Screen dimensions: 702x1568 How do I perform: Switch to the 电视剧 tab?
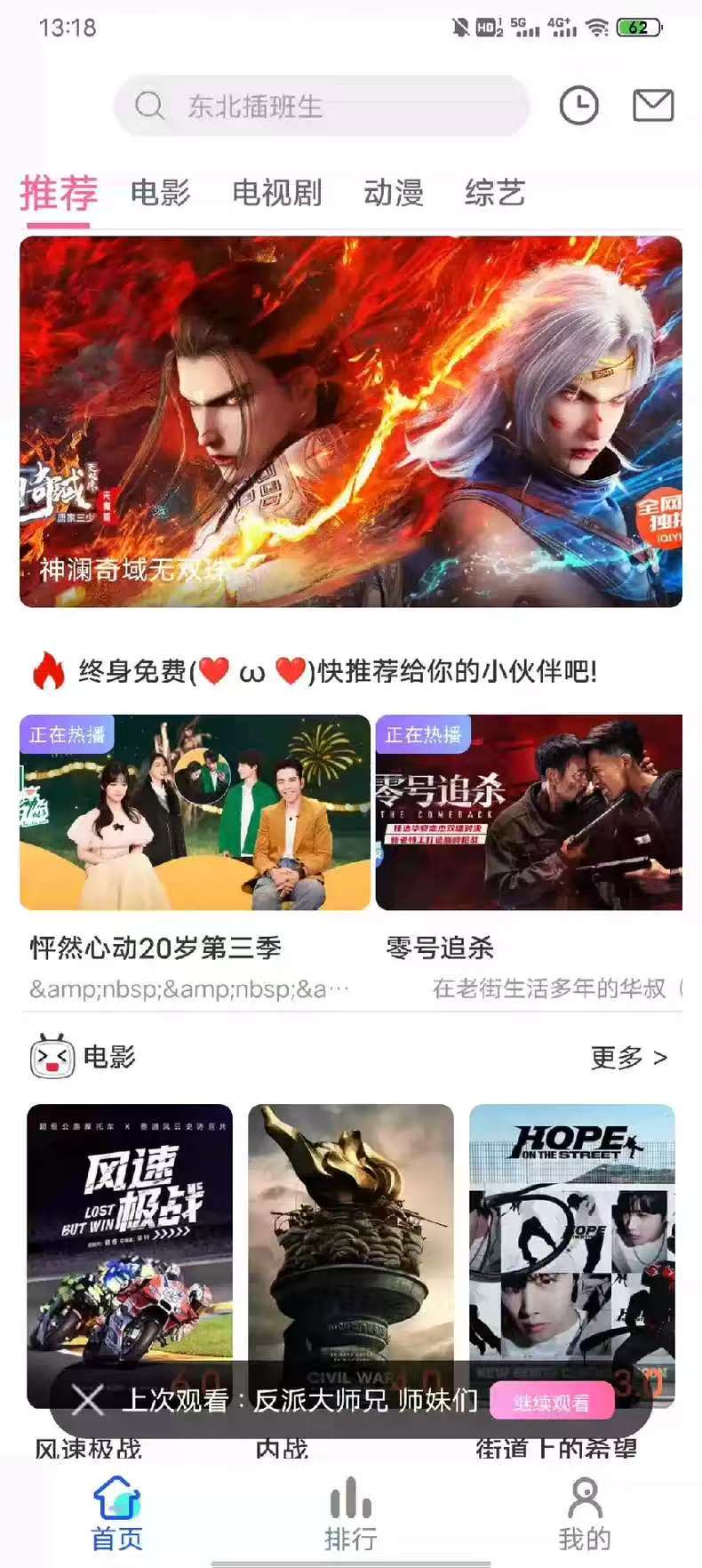pyautogui.click(x=276, y=193)
